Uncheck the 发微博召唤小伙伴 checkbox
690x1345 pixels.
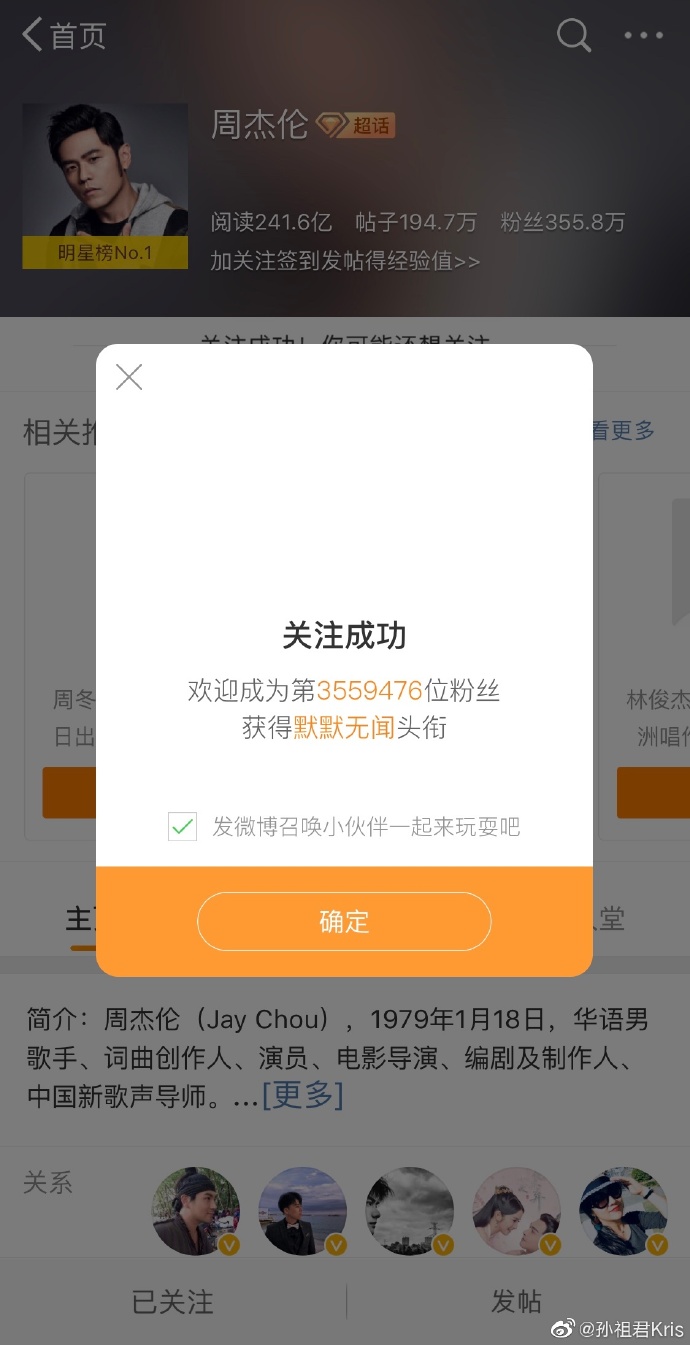[182, 826]
